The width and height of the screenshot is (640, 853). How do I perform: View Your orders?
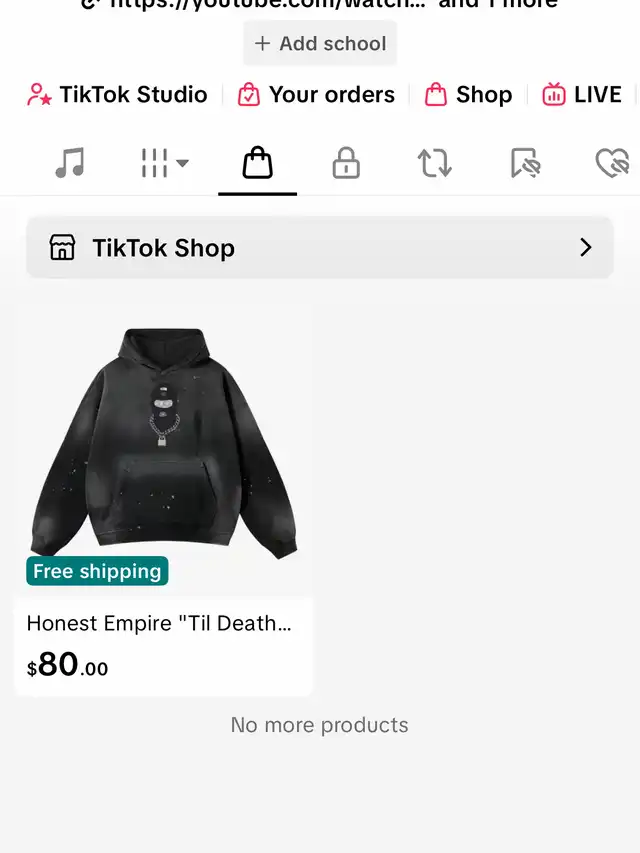tap(316, 95)
